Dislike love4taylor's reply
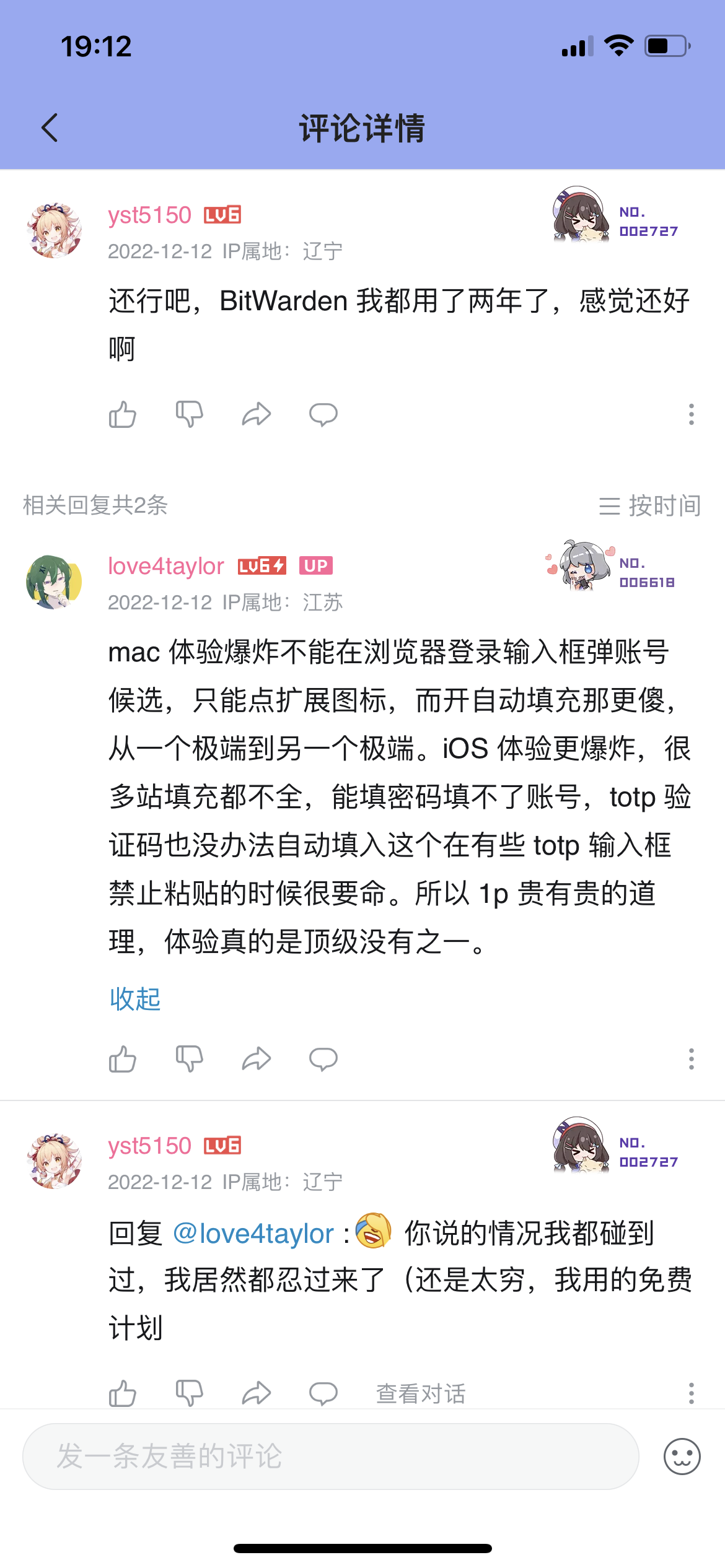This screenshot has width=725, height=1568. click(189, 1059)
